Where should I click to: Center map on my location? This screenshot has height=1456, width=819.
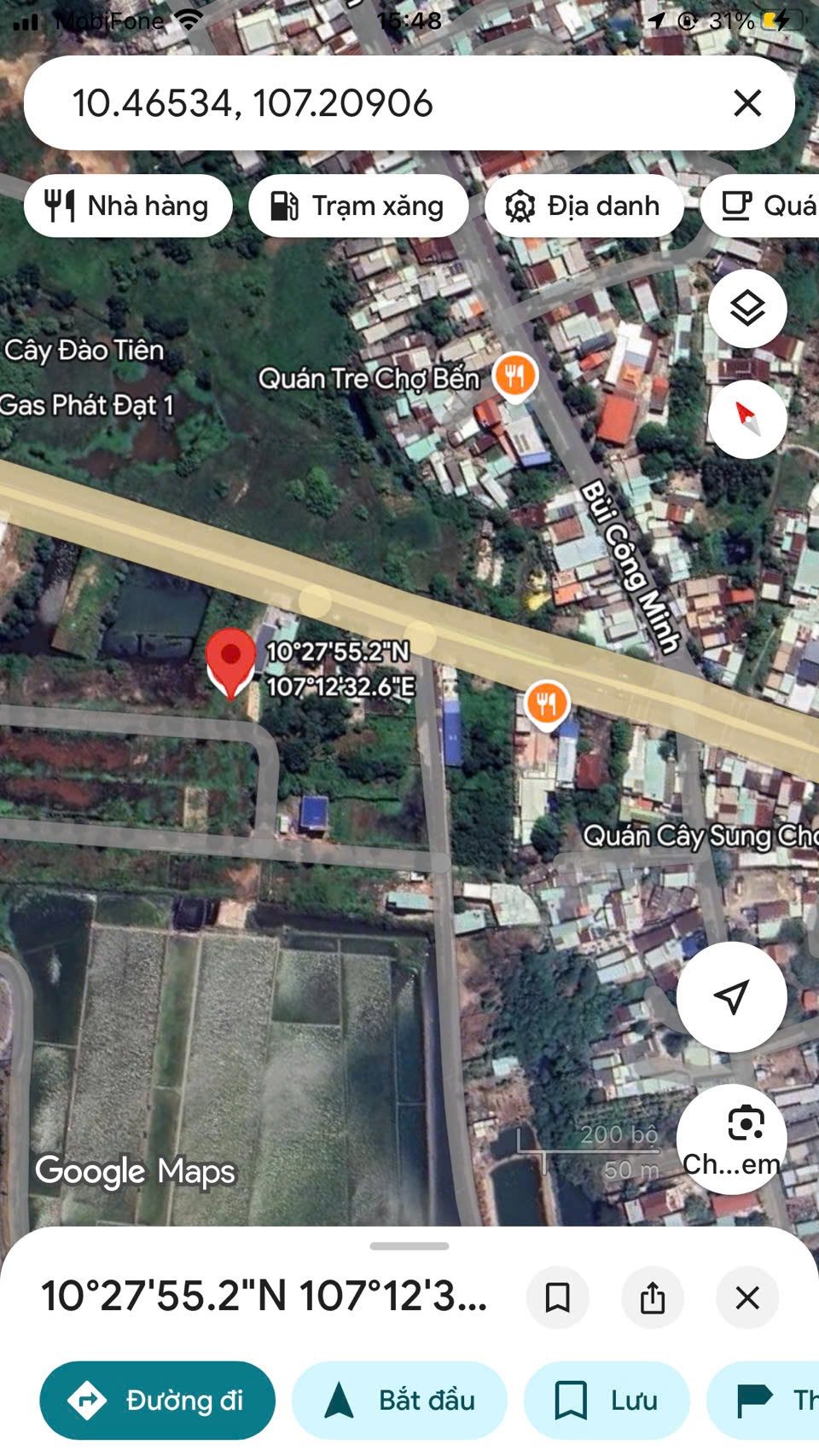[732, 996]
